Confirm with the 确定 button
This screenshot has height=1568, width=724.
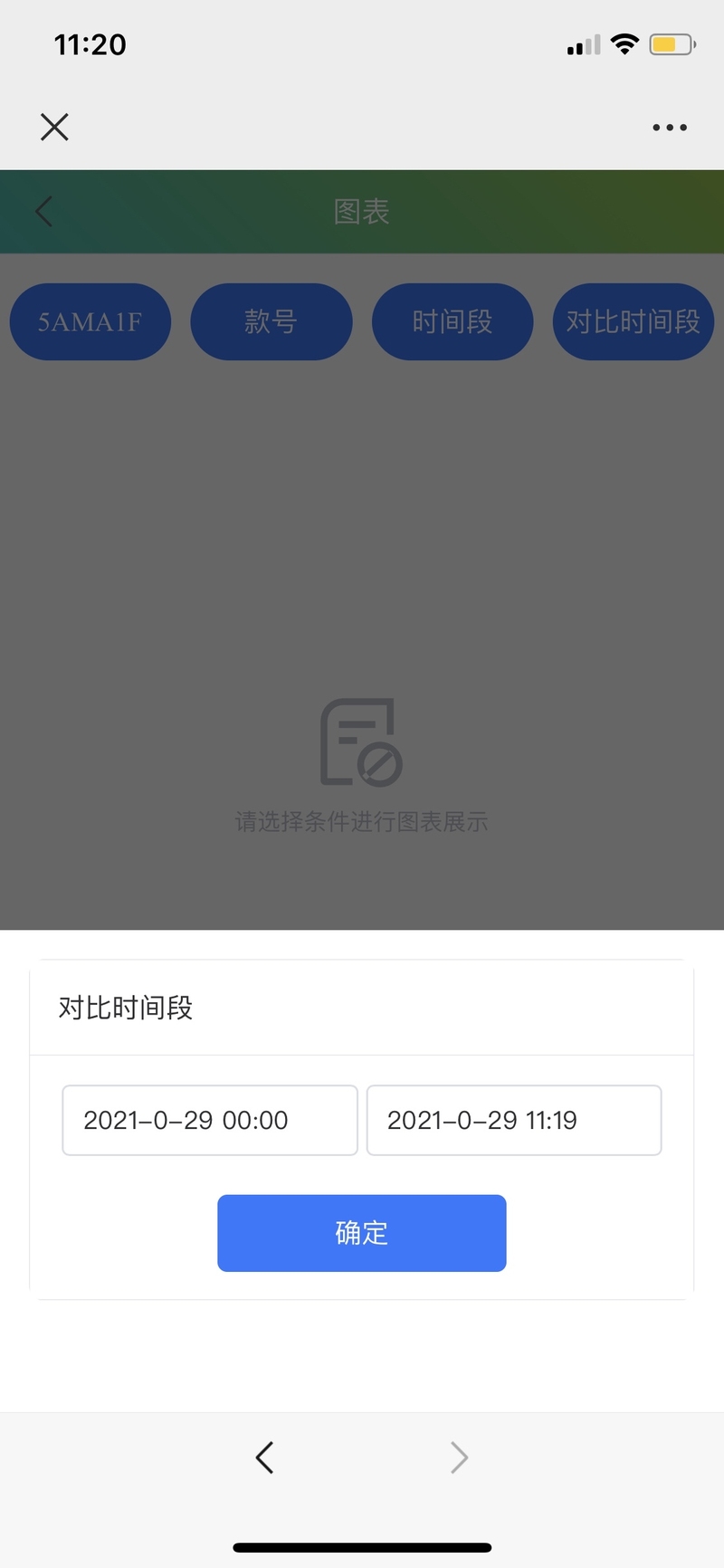362,1233
